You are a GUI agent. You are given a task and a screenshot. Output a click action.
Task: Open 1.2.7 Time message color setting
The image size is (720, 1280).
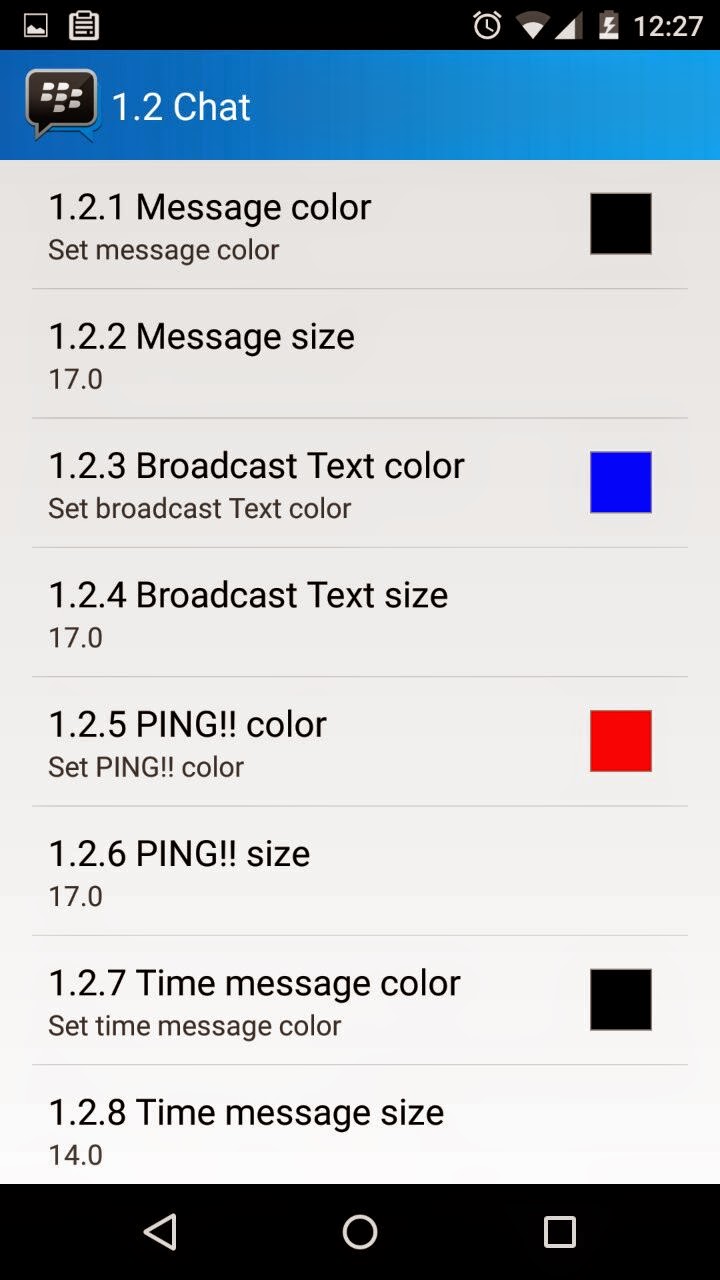[360, 1000]
